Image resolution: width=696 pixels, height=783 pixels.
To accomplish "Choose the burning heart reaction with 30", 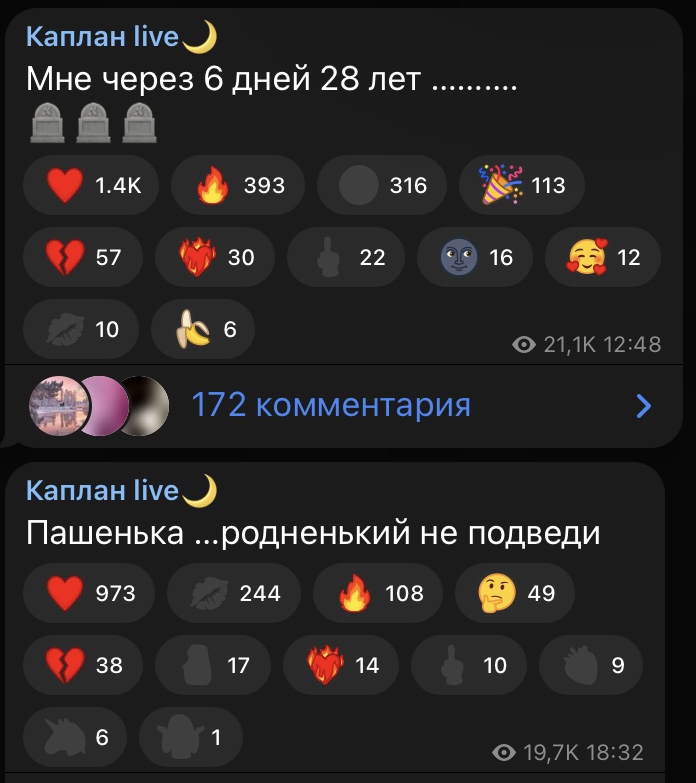I will [214, 257].
